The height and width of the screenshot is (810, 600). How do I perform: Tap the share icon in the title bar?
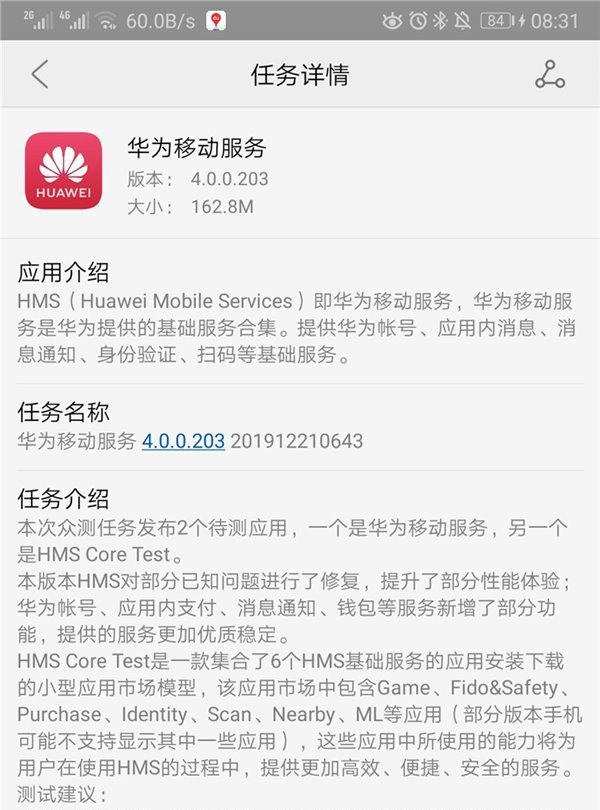[549, 75]
